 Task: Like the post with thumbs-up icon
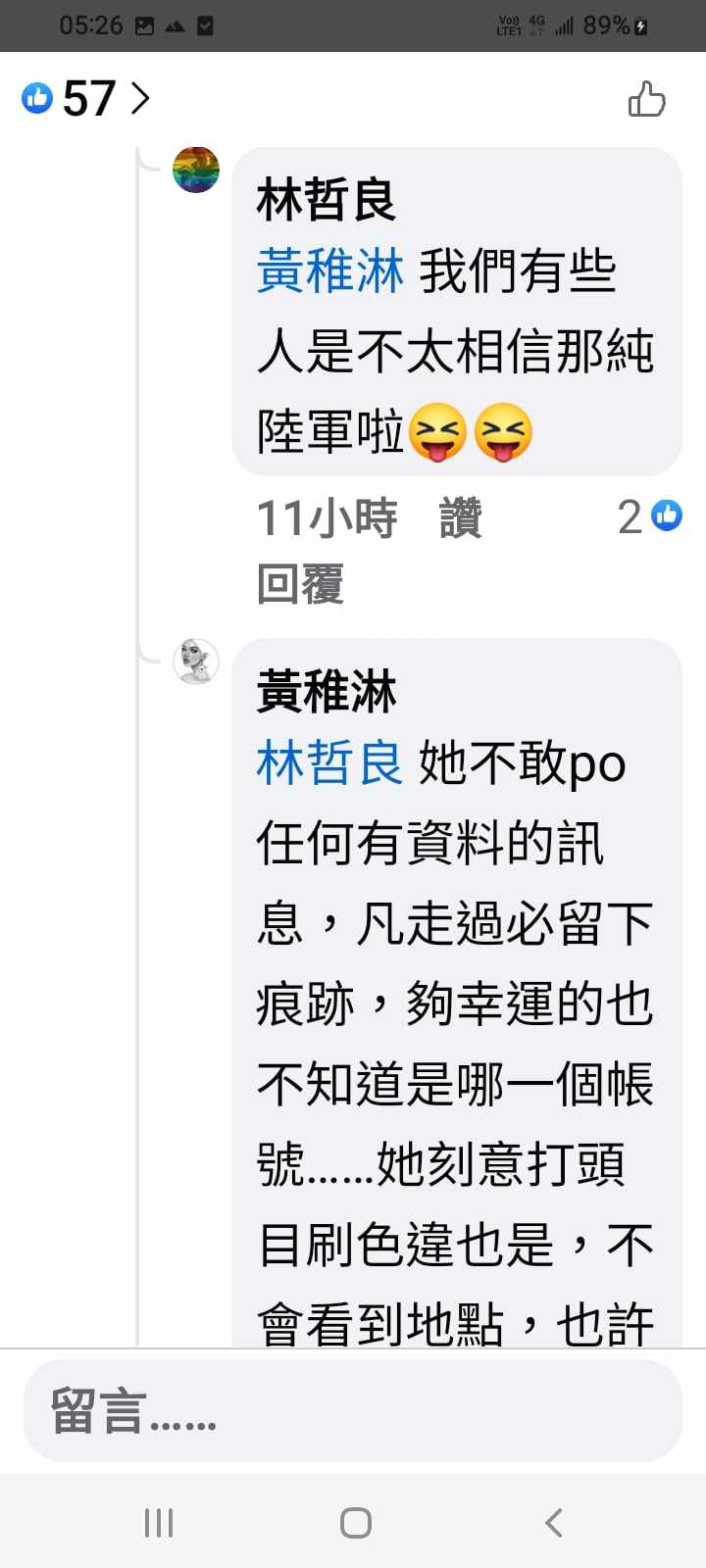click(x=646, y=99)
